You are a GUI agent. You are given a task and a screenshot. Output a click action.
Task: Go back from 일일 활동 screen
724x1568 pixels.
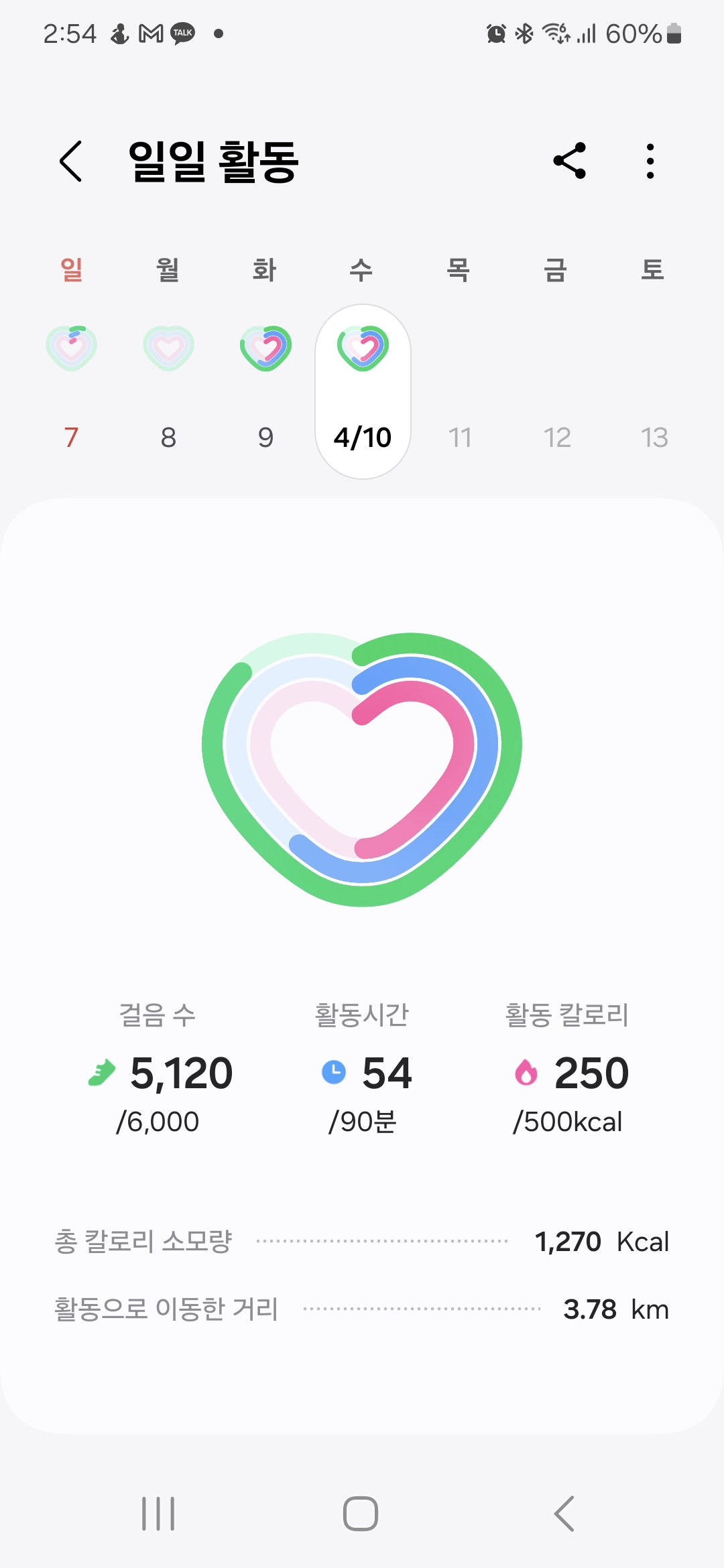point(71,161)
